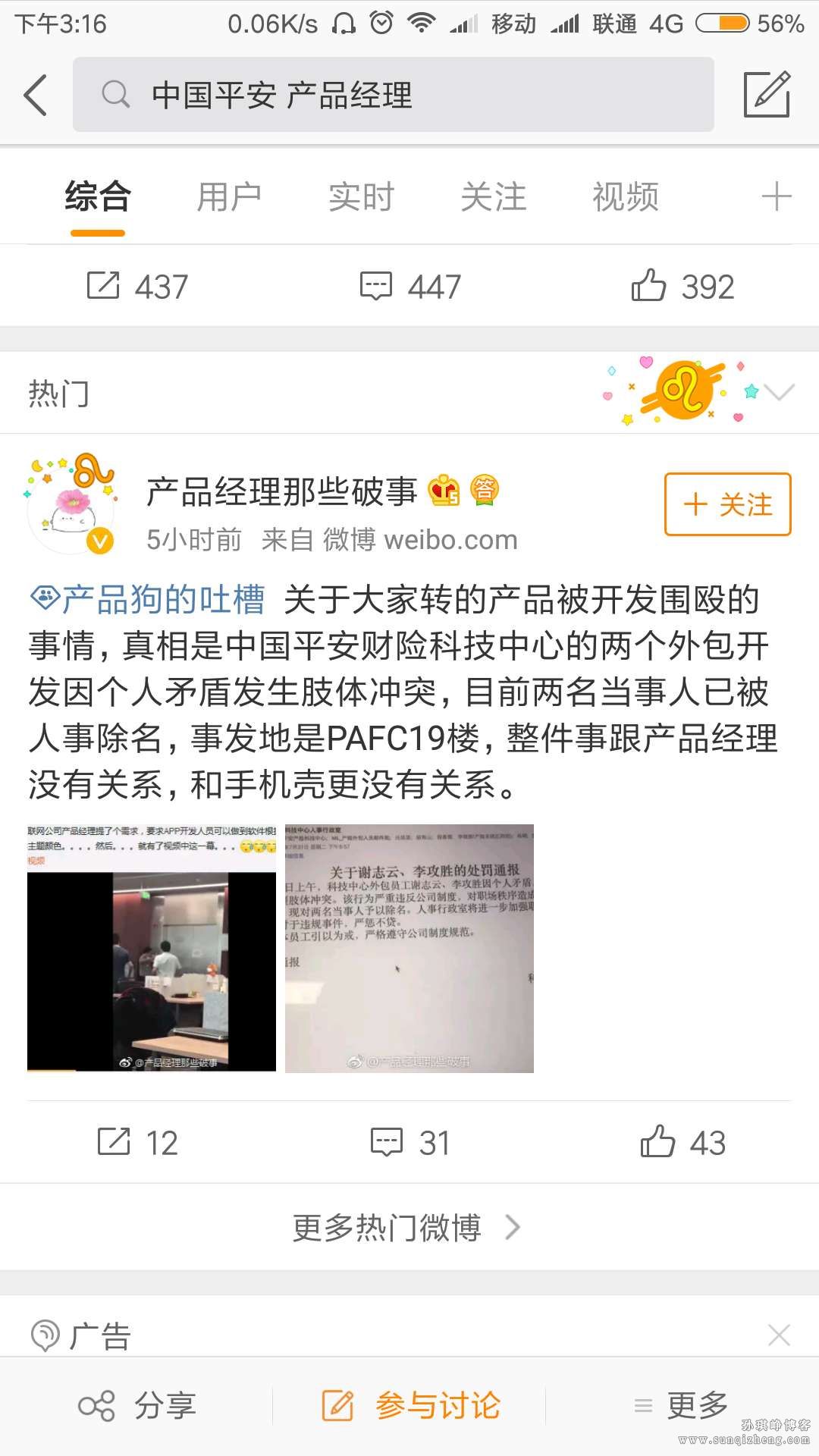Open the fight video thumbnail
This screenshot has width=819, height=1456.
tap(152, 949)
